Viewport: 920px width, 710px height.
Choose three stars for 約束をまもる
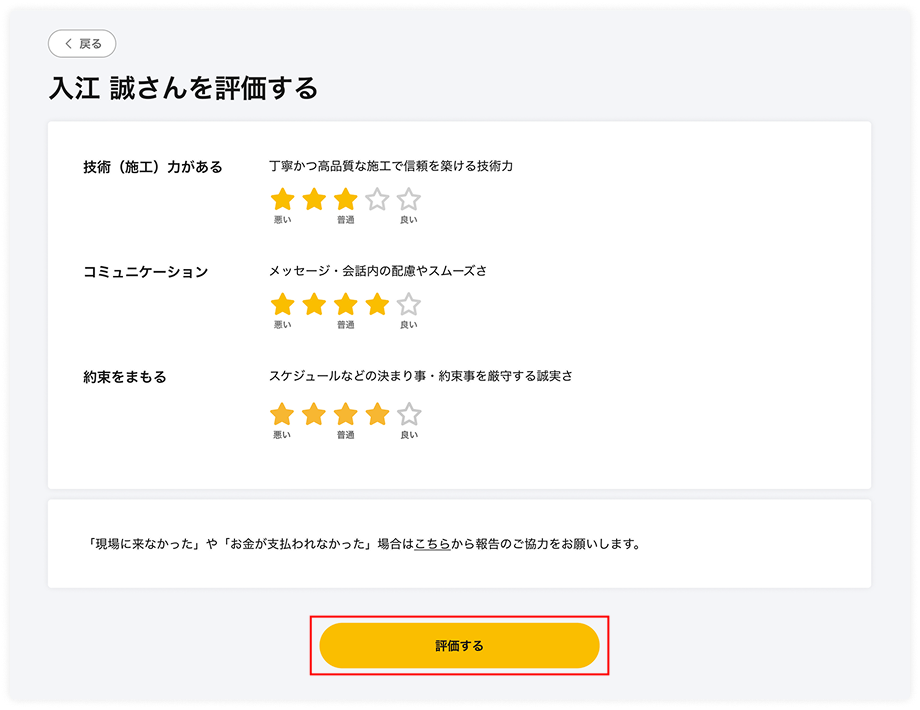point(345,414)
